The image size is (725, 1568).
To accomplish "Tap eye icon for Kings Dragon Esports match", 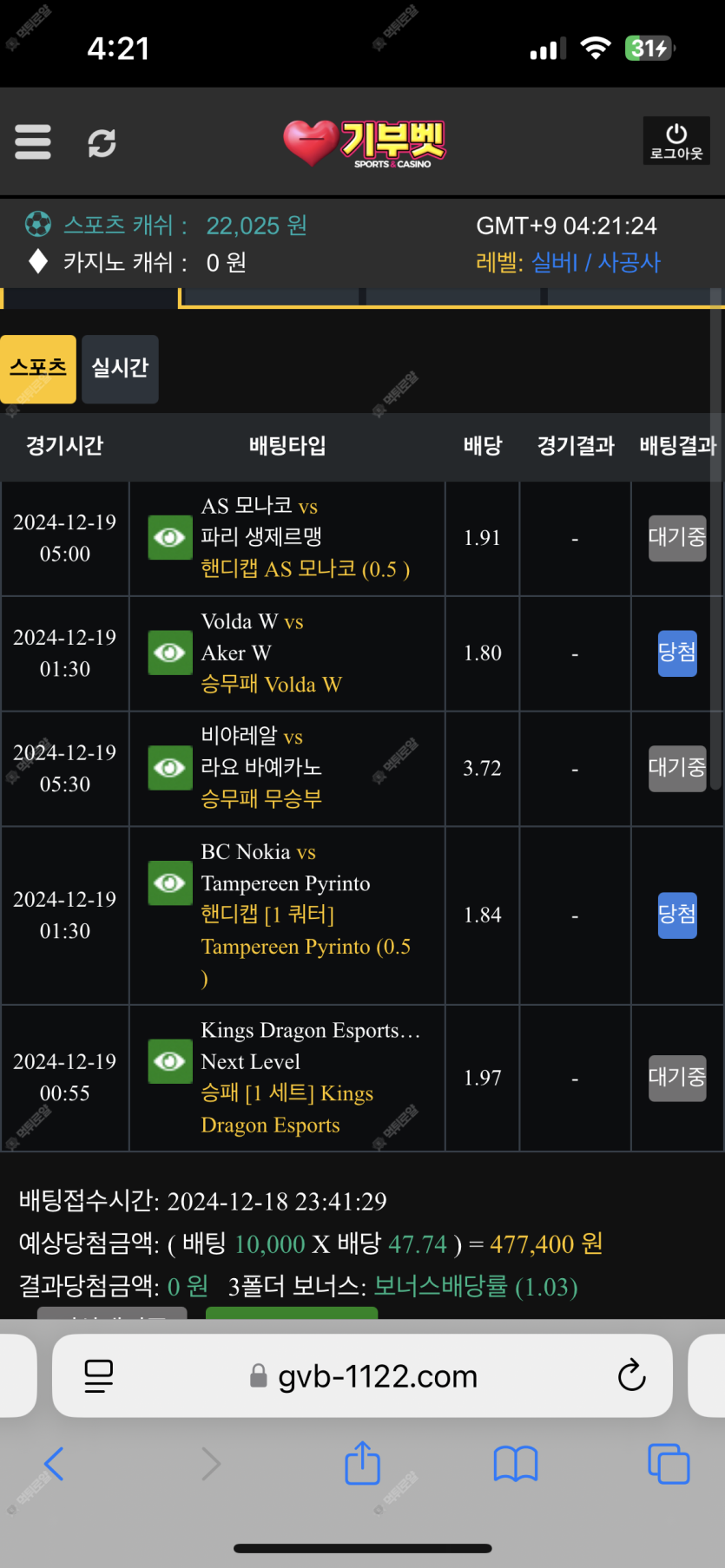I will click(170, 1061).
